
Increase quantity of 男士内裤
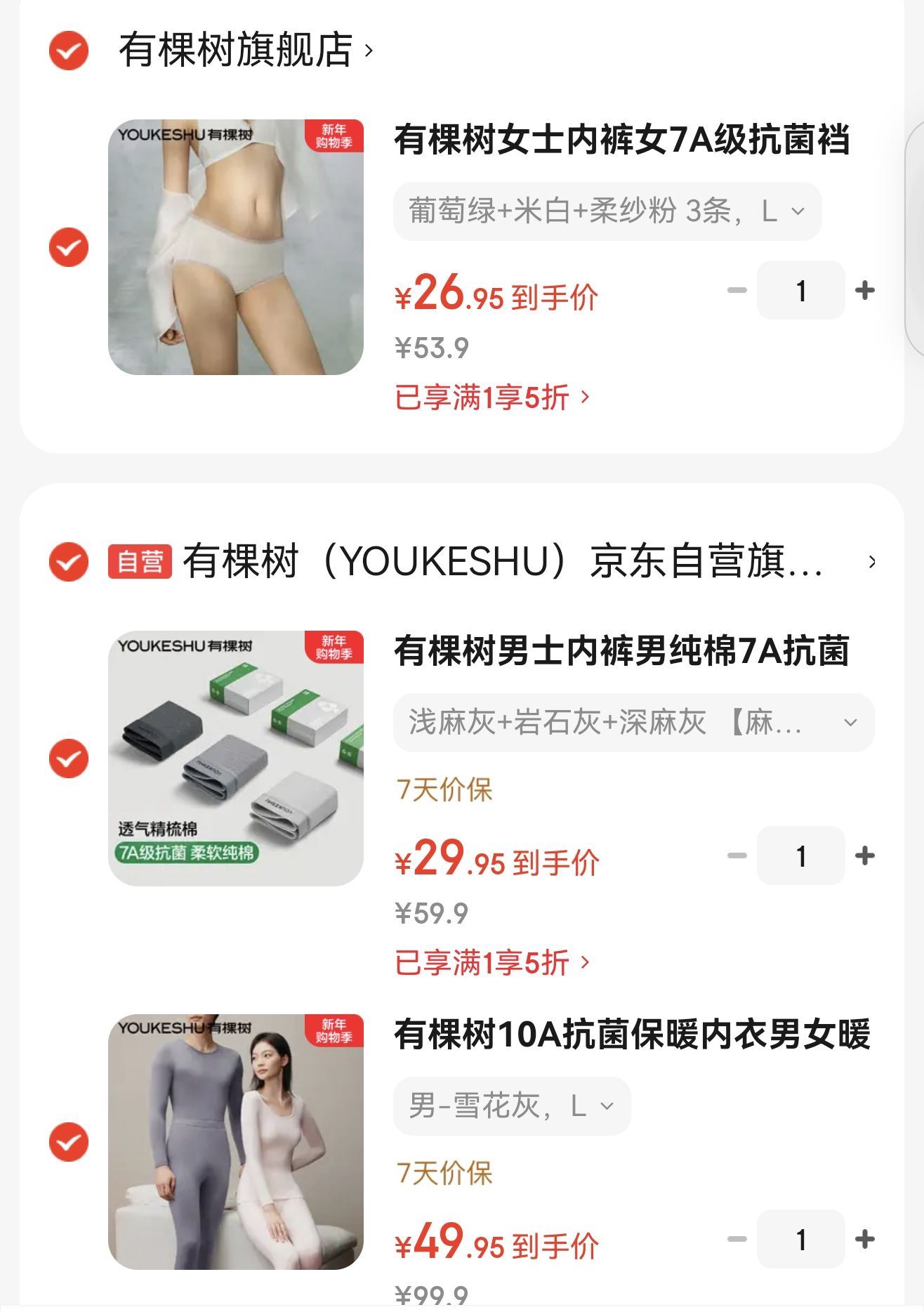pos(865,855)
